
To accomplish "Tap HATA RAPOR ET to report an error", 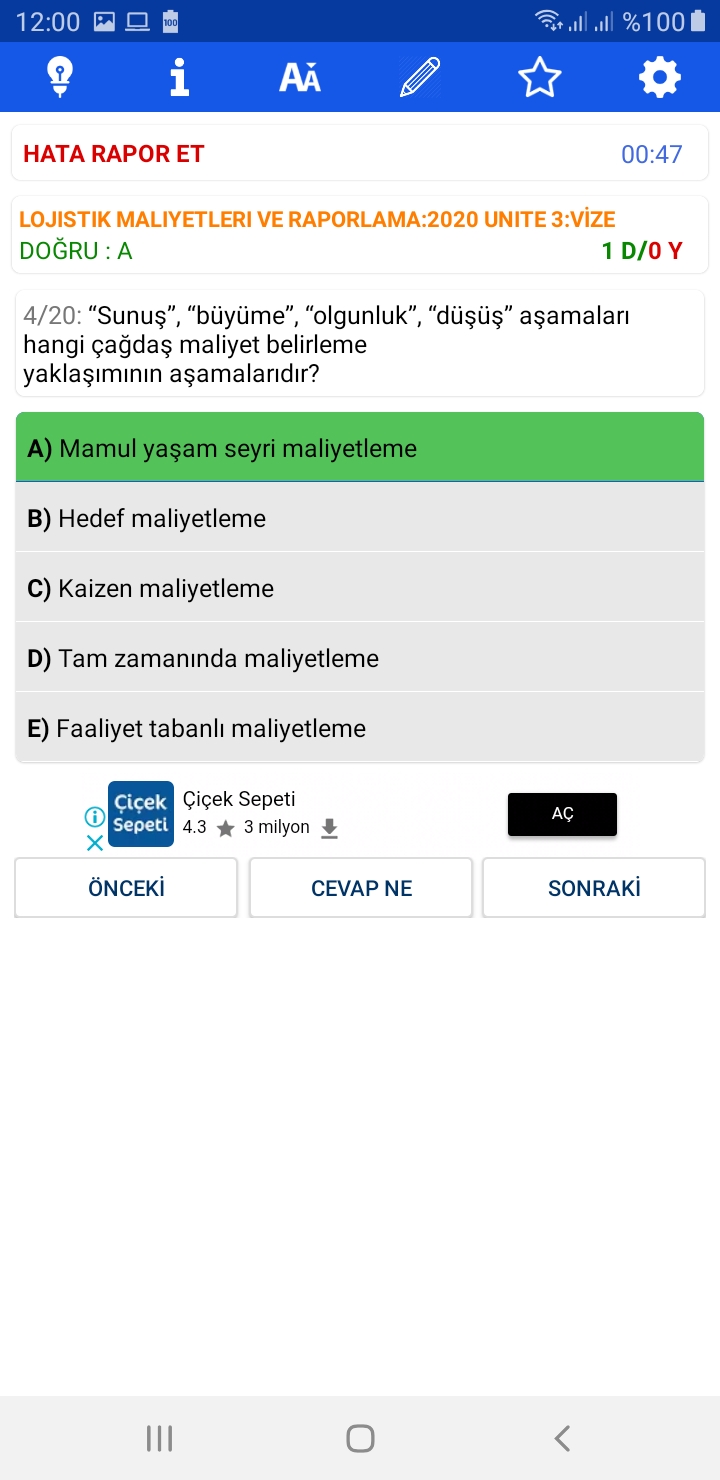I will coord(114,154).
